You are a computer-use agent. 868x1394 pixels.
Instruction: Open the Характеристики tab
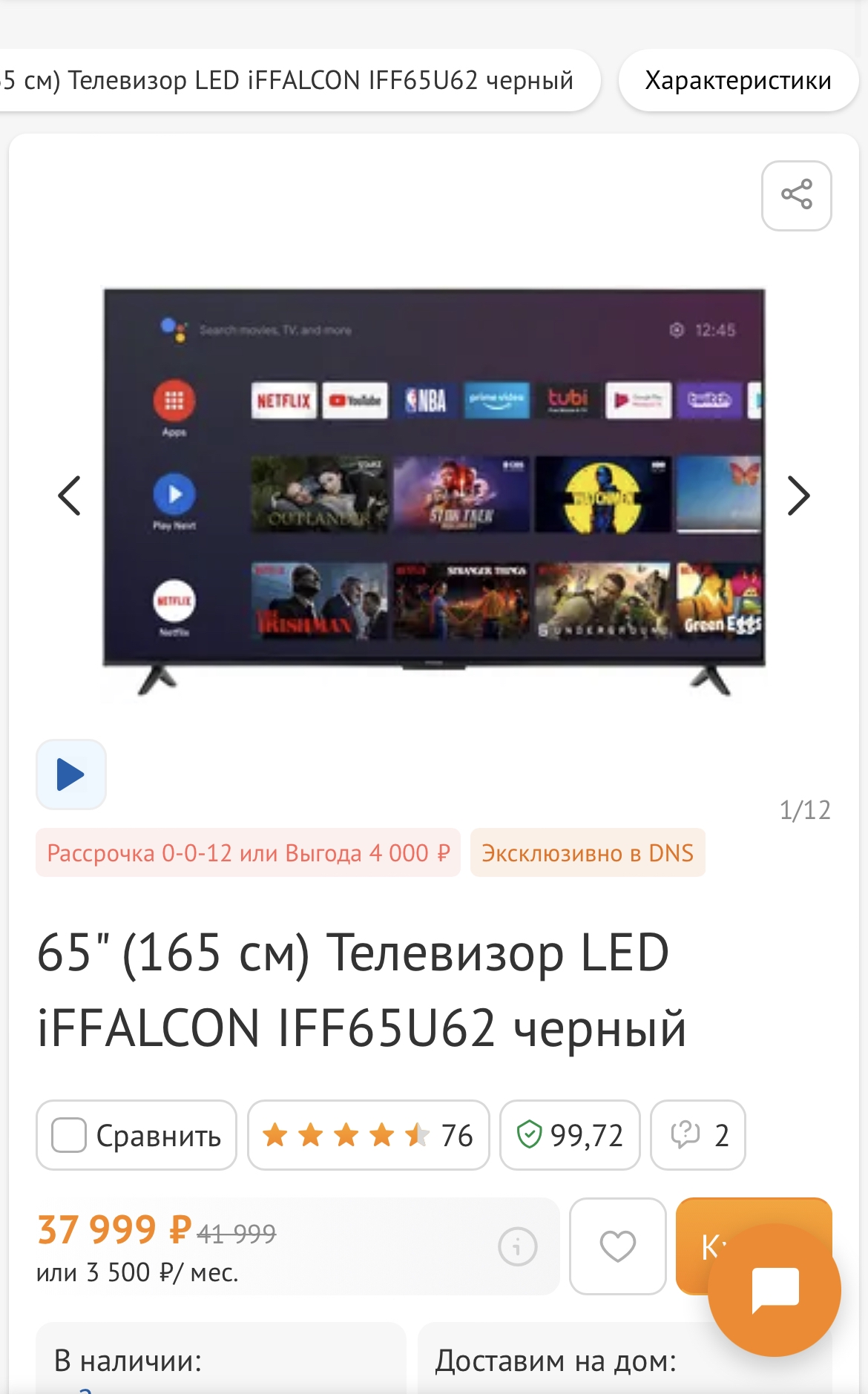[738, 80]
